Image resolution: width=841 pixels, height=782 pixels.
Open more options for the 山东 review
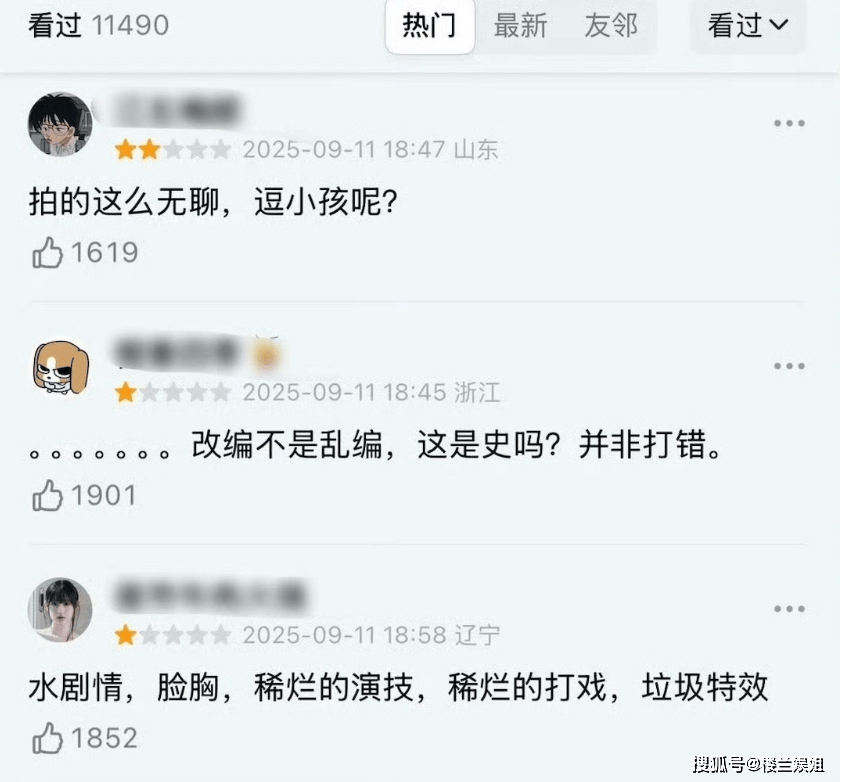click(x=789, y=123)
